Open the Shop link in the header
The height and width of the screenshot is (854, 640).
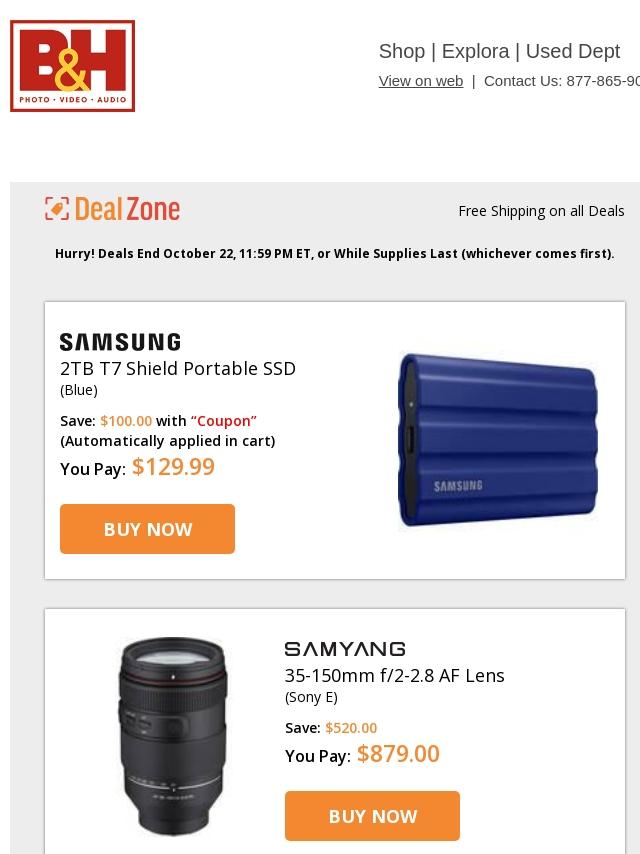[x=401, y=51]
